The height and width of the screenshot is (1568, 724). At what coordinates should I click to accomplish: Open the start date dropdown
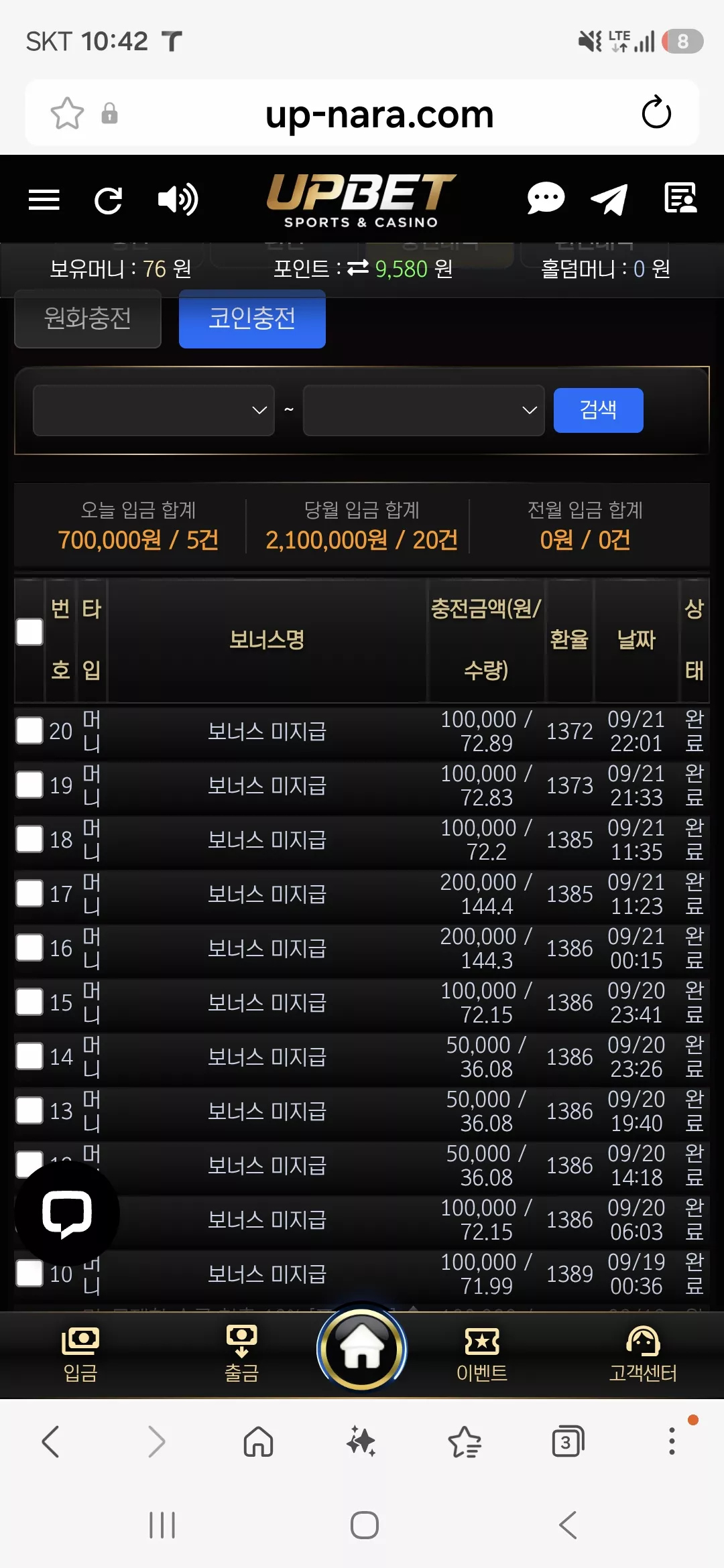pyautogui.click(x=154, y=410)
